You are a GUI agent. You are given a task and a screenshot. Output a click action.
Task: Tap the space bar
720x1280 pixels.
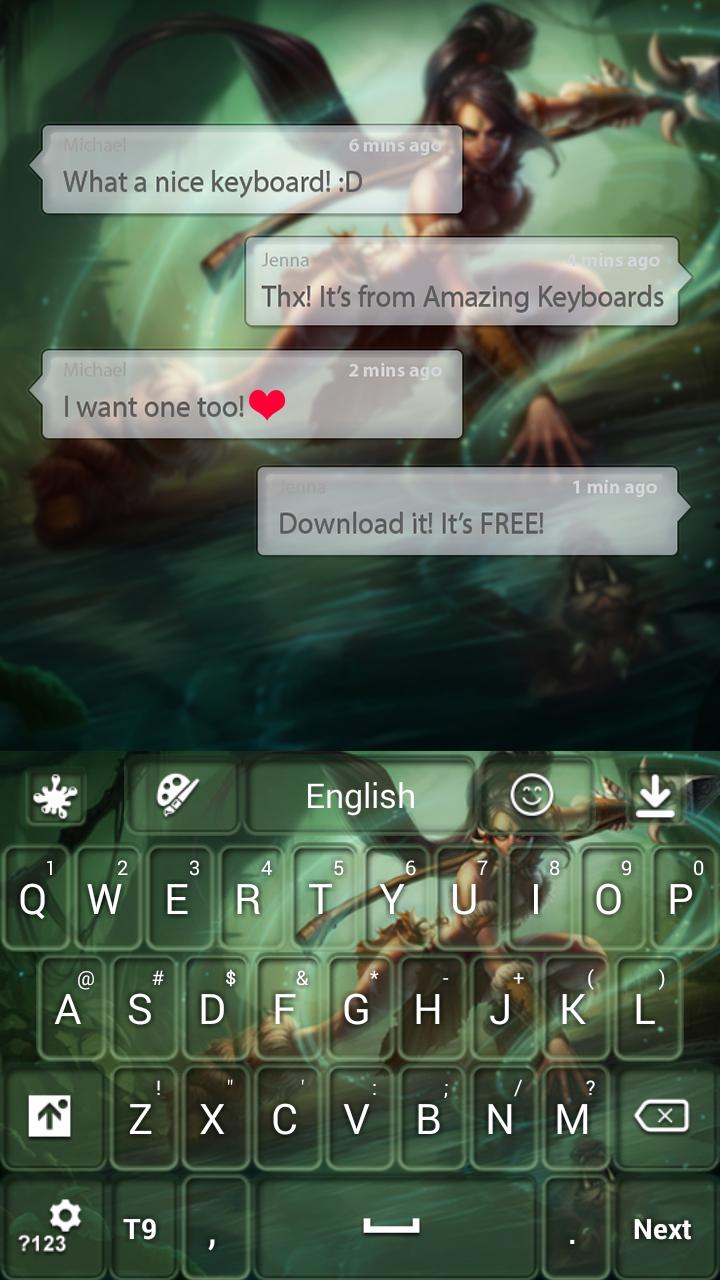coord(390,1228)
